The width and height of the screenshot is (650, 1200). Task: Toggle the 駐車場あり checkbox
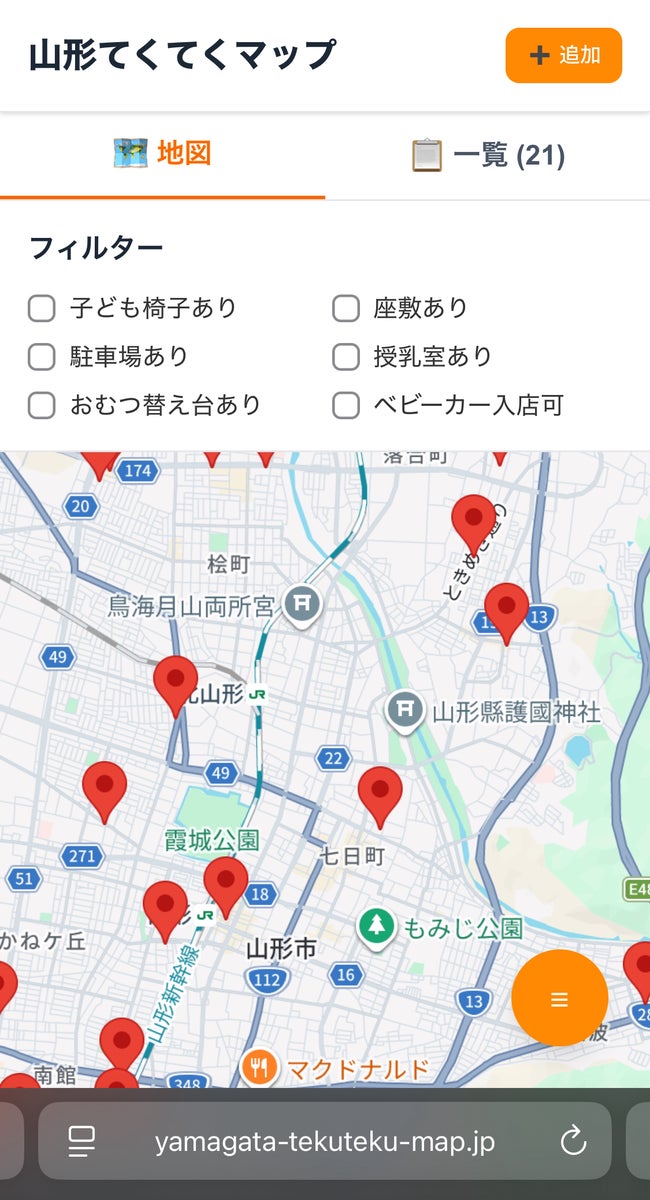42,357
